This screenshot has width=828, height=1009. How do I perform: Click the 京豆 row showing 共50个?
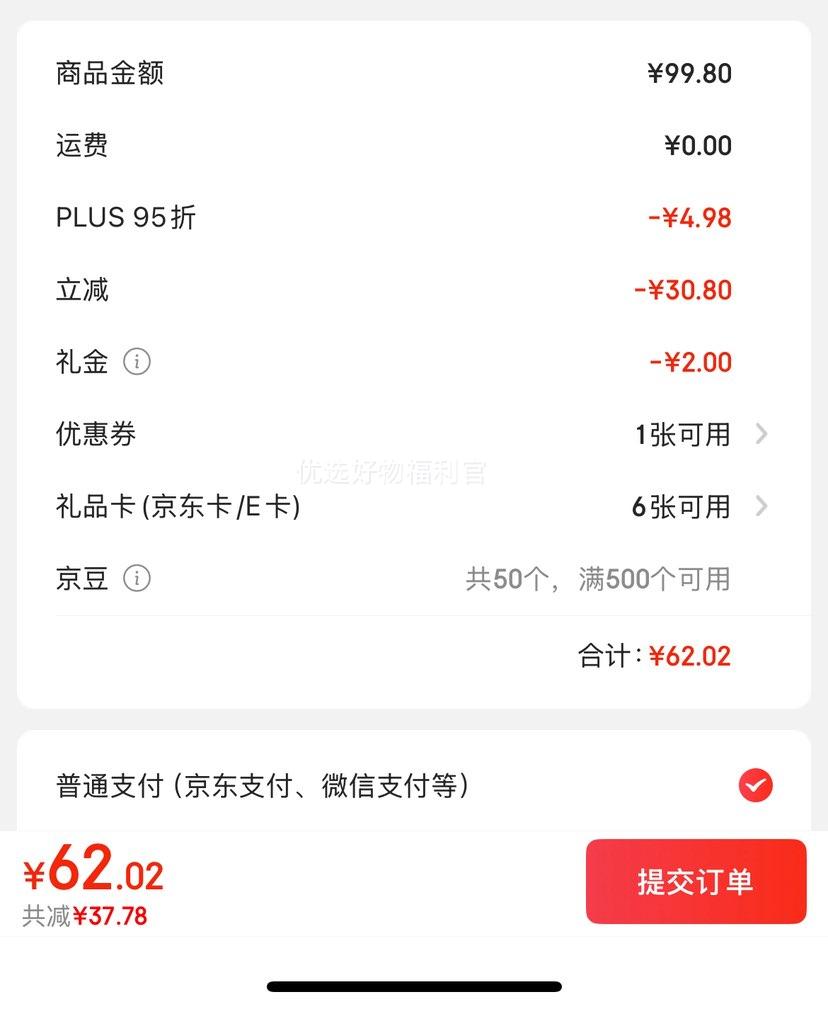click(x=400, y=578)
